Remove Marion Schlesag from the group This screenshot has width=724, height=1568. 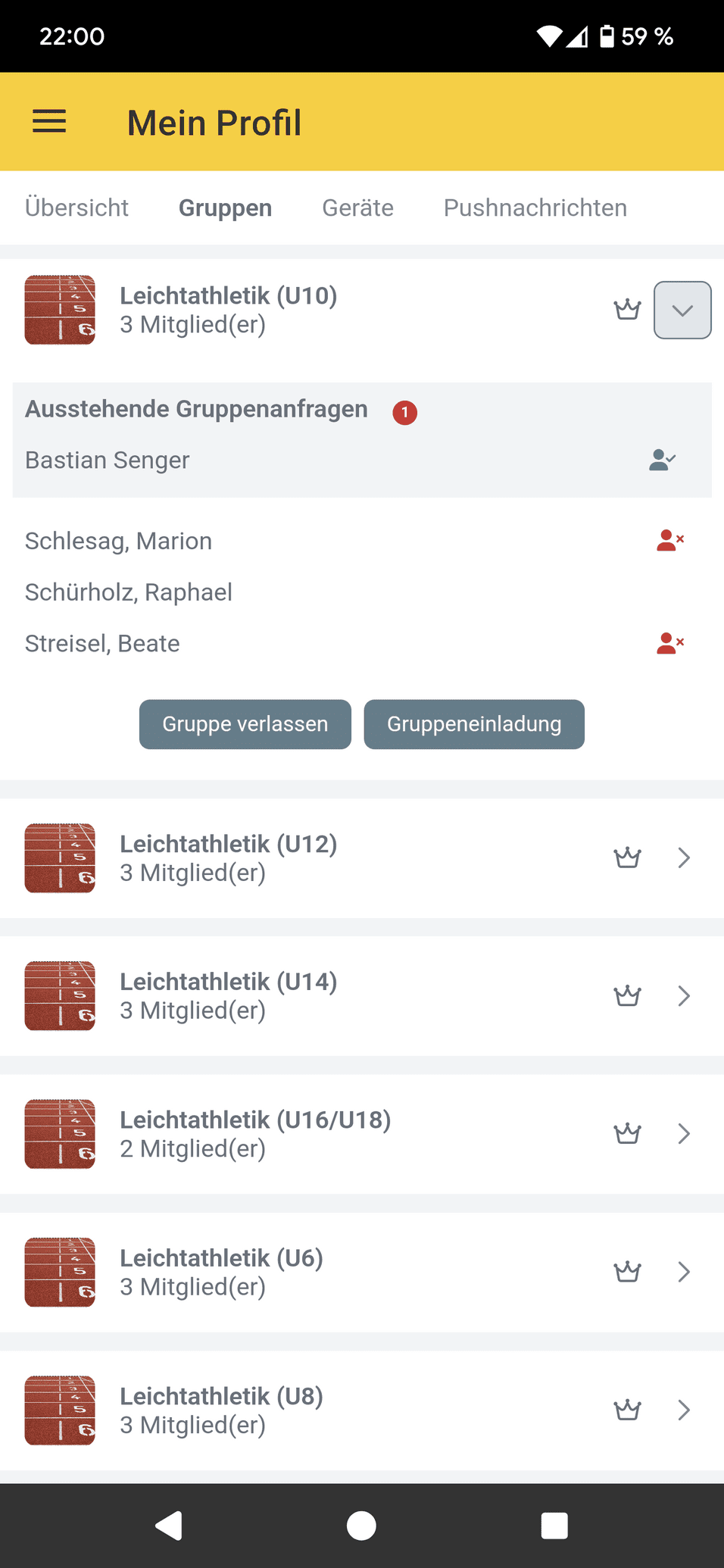click(670, 541)
